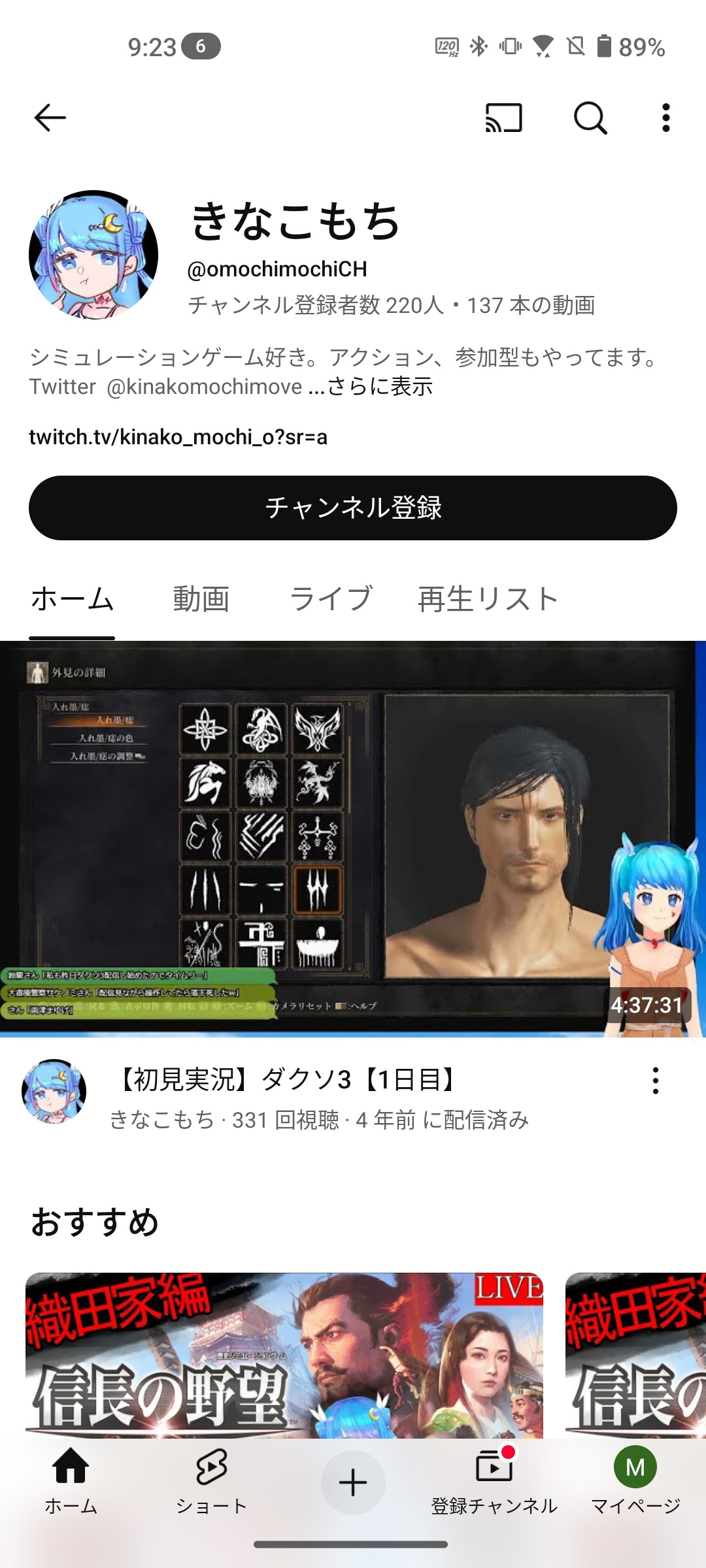Open options menu for the ダクソ3 video
706x1568 pixels.
(655, 1081)
